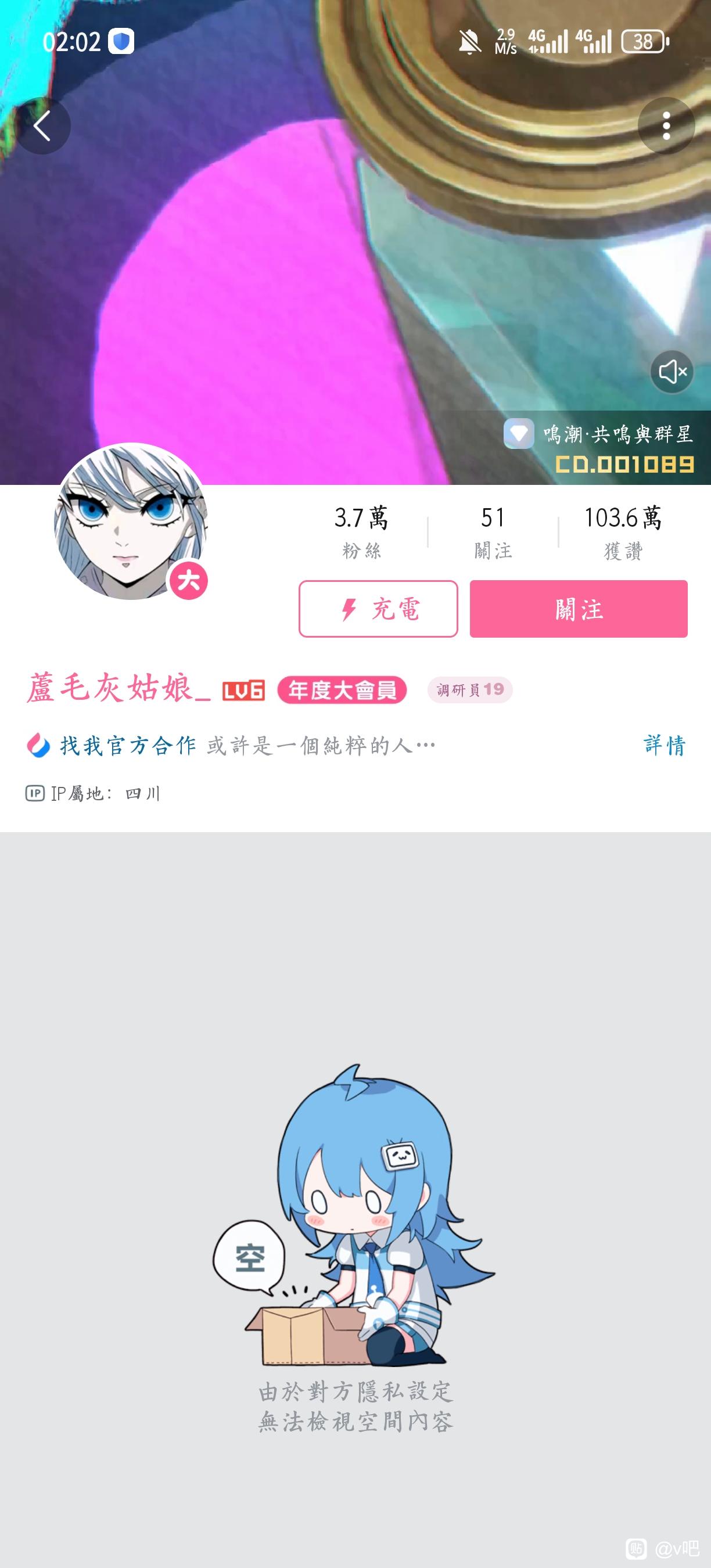Open the 調研員19 badge
Image resolution: width=711 pixels, height=1568 pixels.
470,690
